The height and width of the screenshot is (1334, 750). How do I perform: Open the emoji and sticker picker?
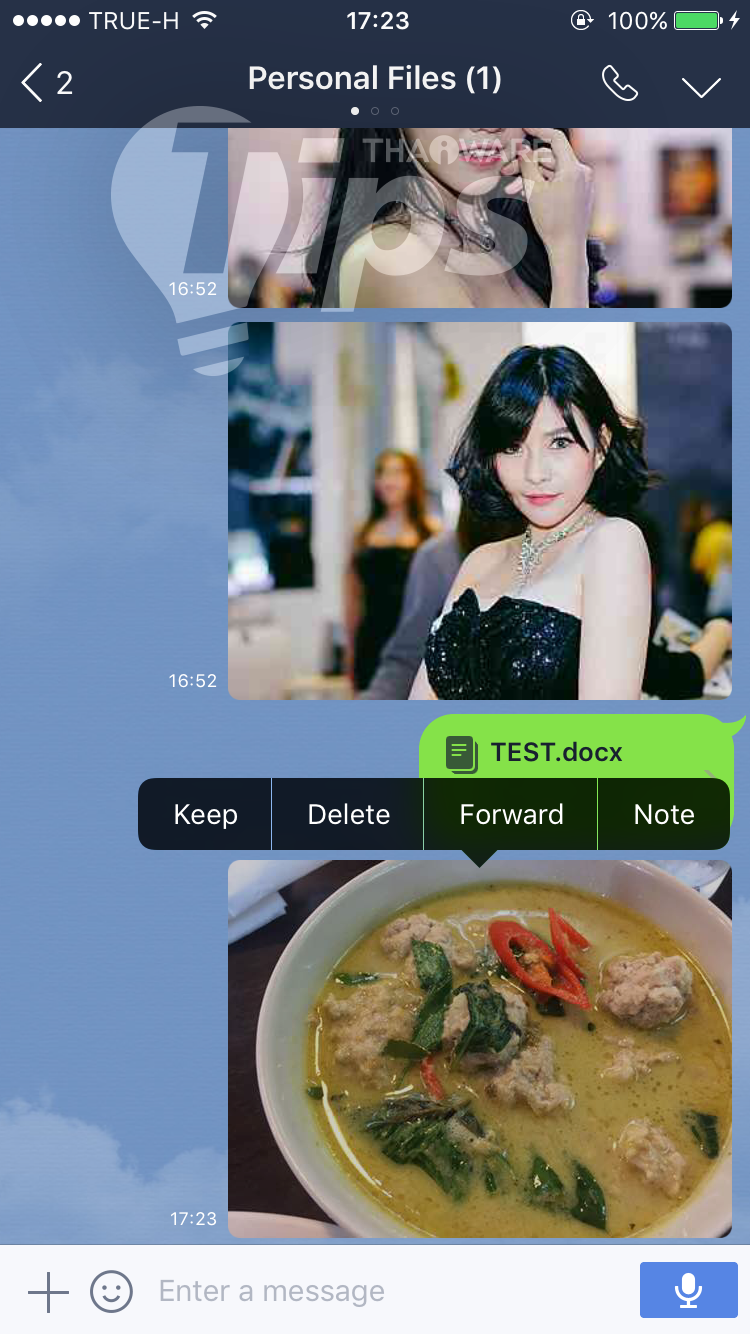[x=111, y=1292]
